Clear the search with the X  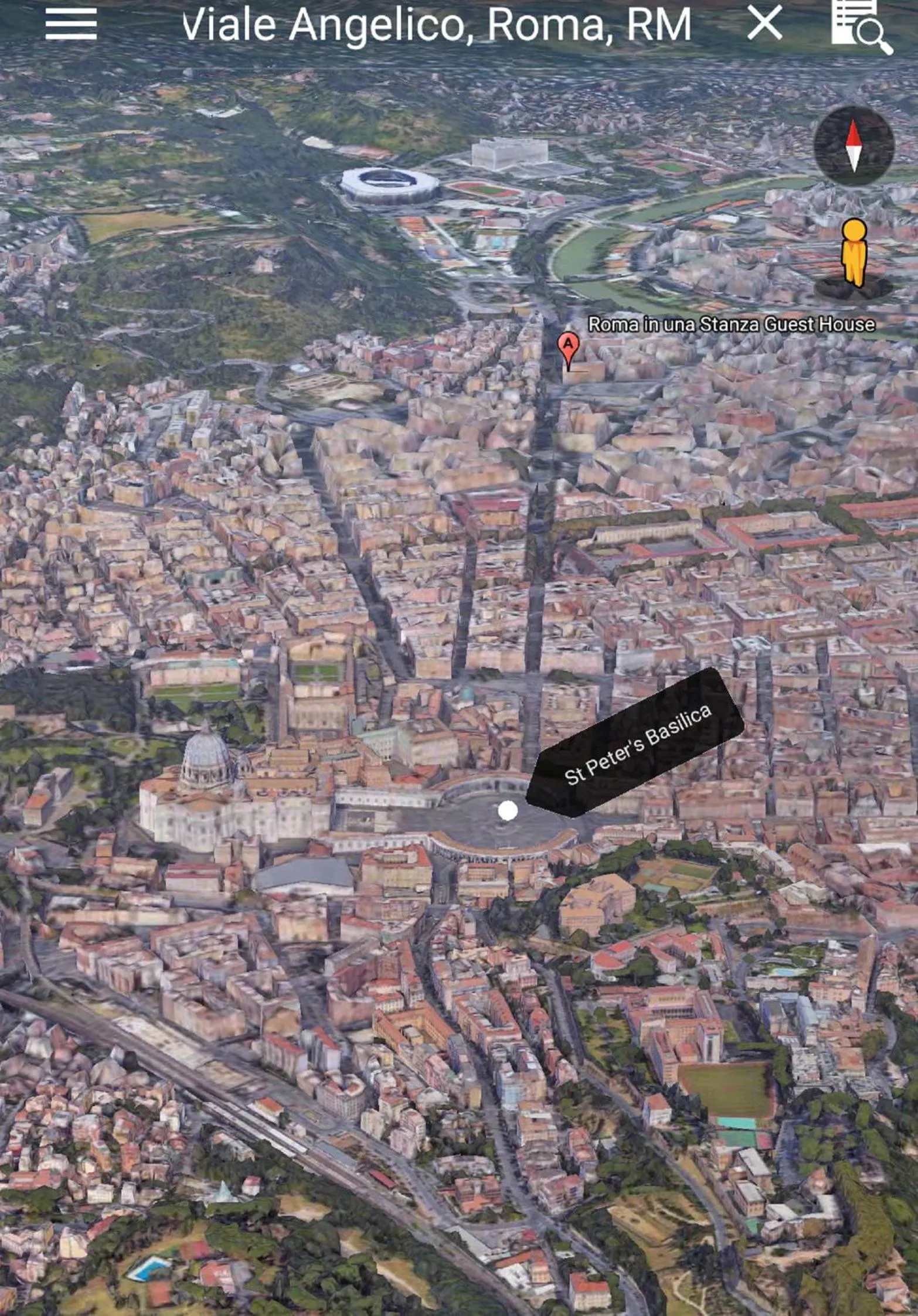pyautogui.click(x=764, y=23)
